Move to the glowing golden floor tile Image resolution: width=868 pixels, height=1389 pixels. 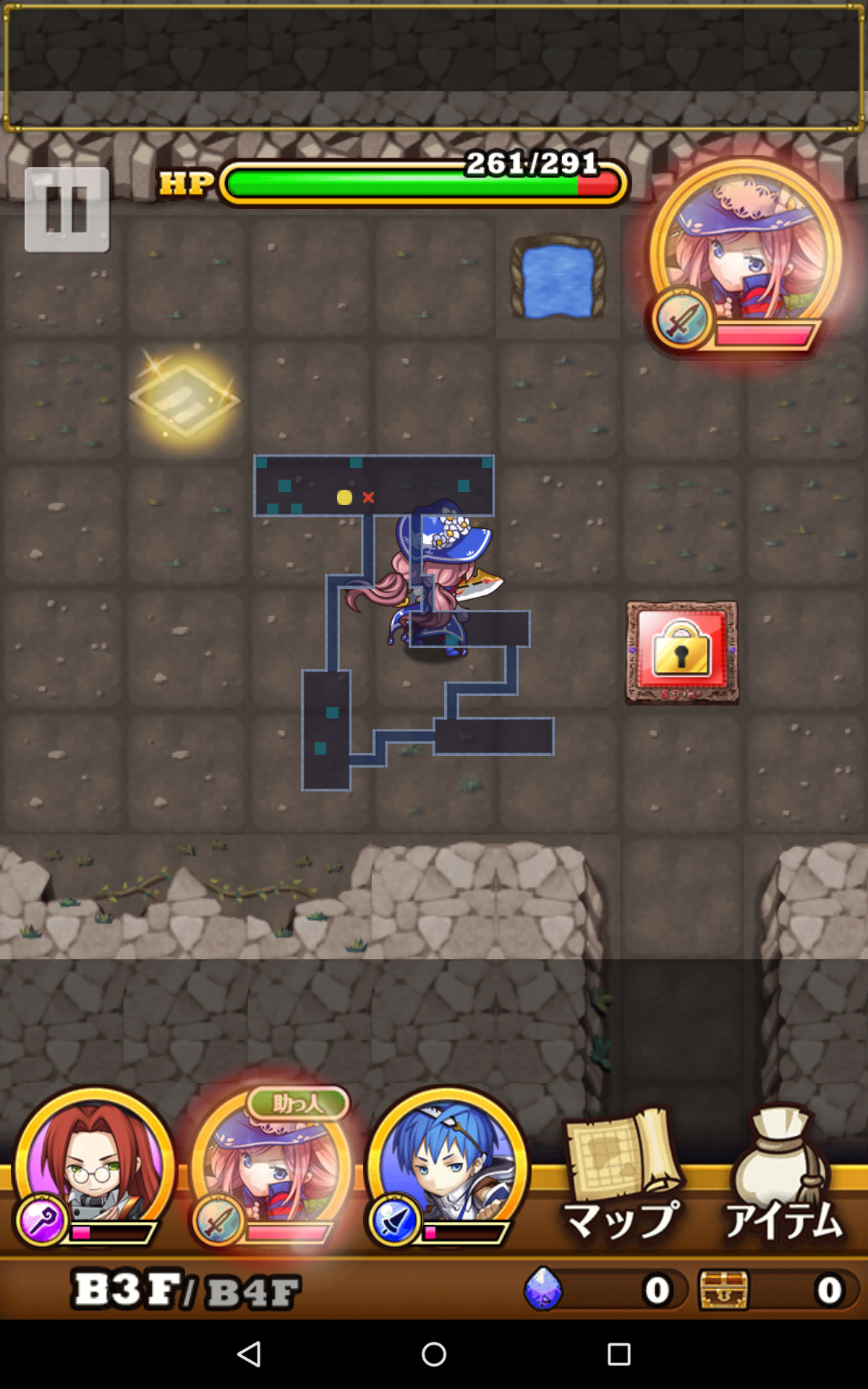[x=184, y=399]
